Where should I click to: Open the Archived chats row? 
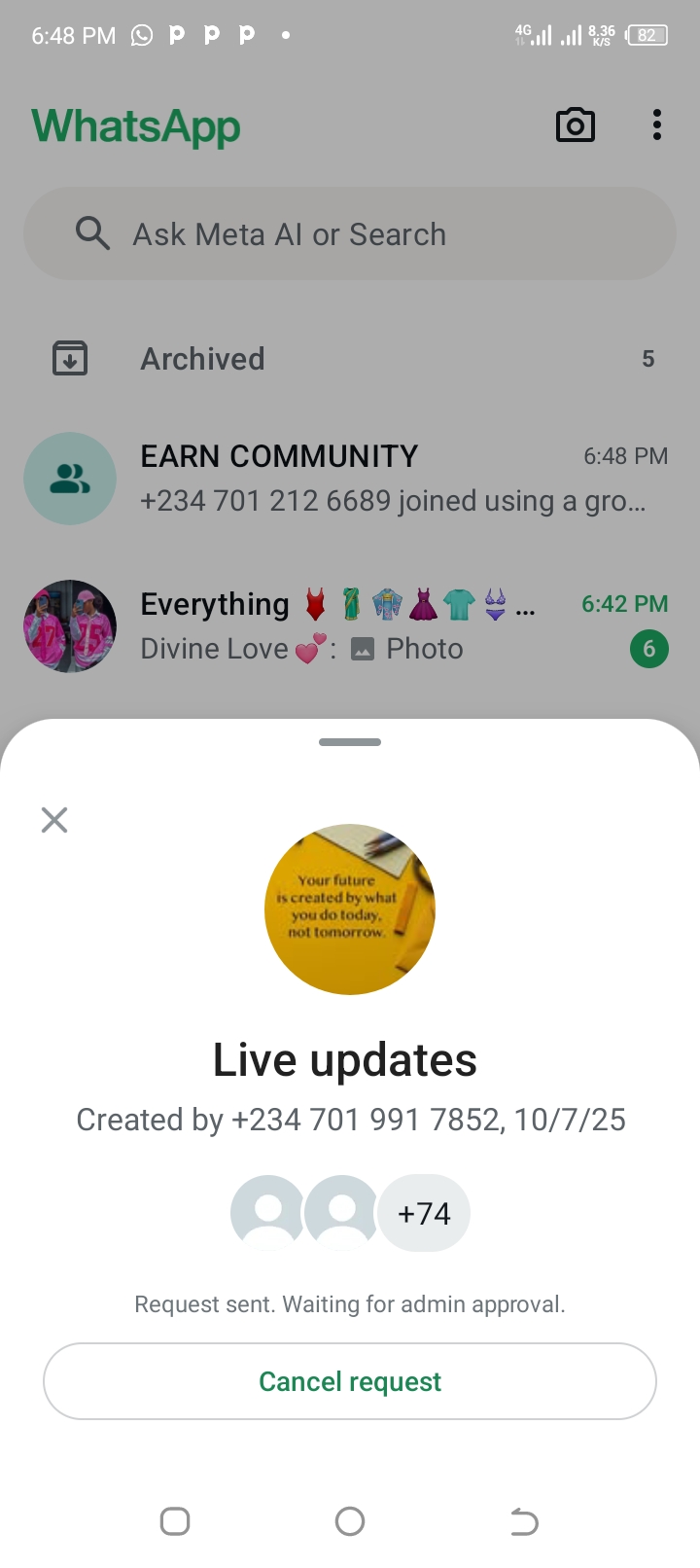pos(350,359)
